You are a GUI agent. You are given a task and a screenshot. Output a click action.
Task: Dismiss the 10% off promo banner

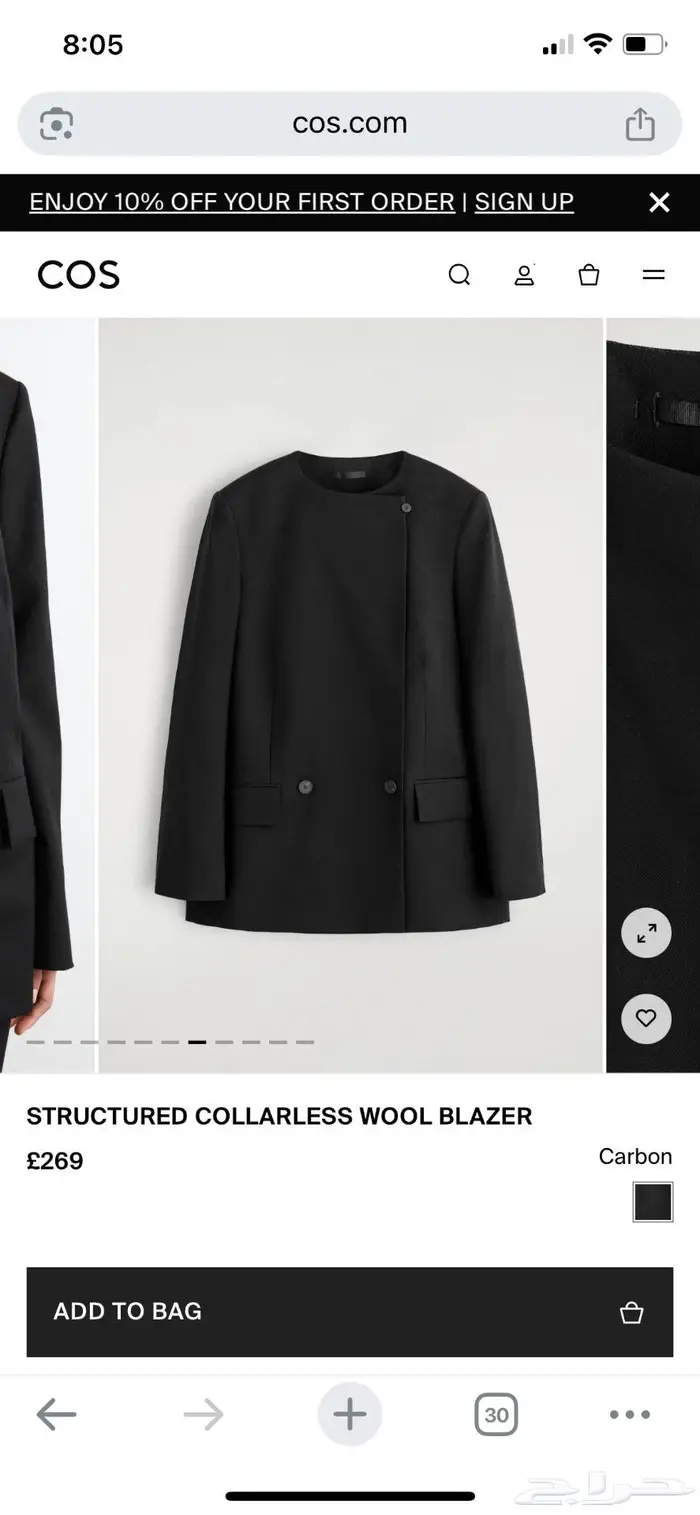659,202
